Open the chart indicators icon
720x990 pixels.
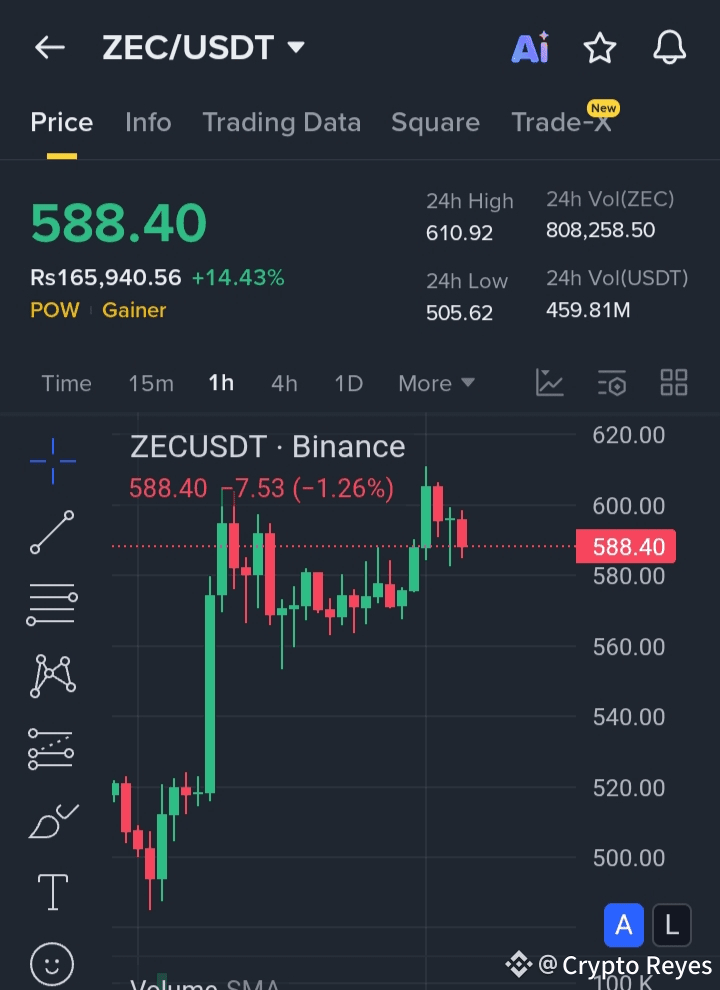(x=549, y=383)
